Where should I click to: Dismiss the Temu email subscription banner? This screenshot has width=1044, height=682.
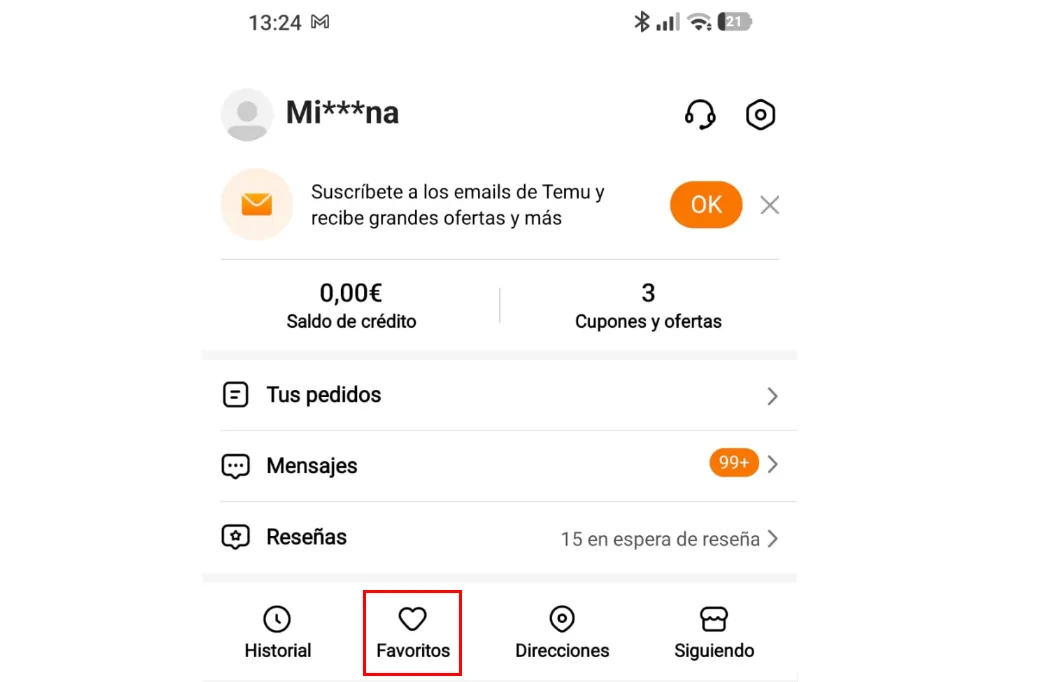click(769, 205)
